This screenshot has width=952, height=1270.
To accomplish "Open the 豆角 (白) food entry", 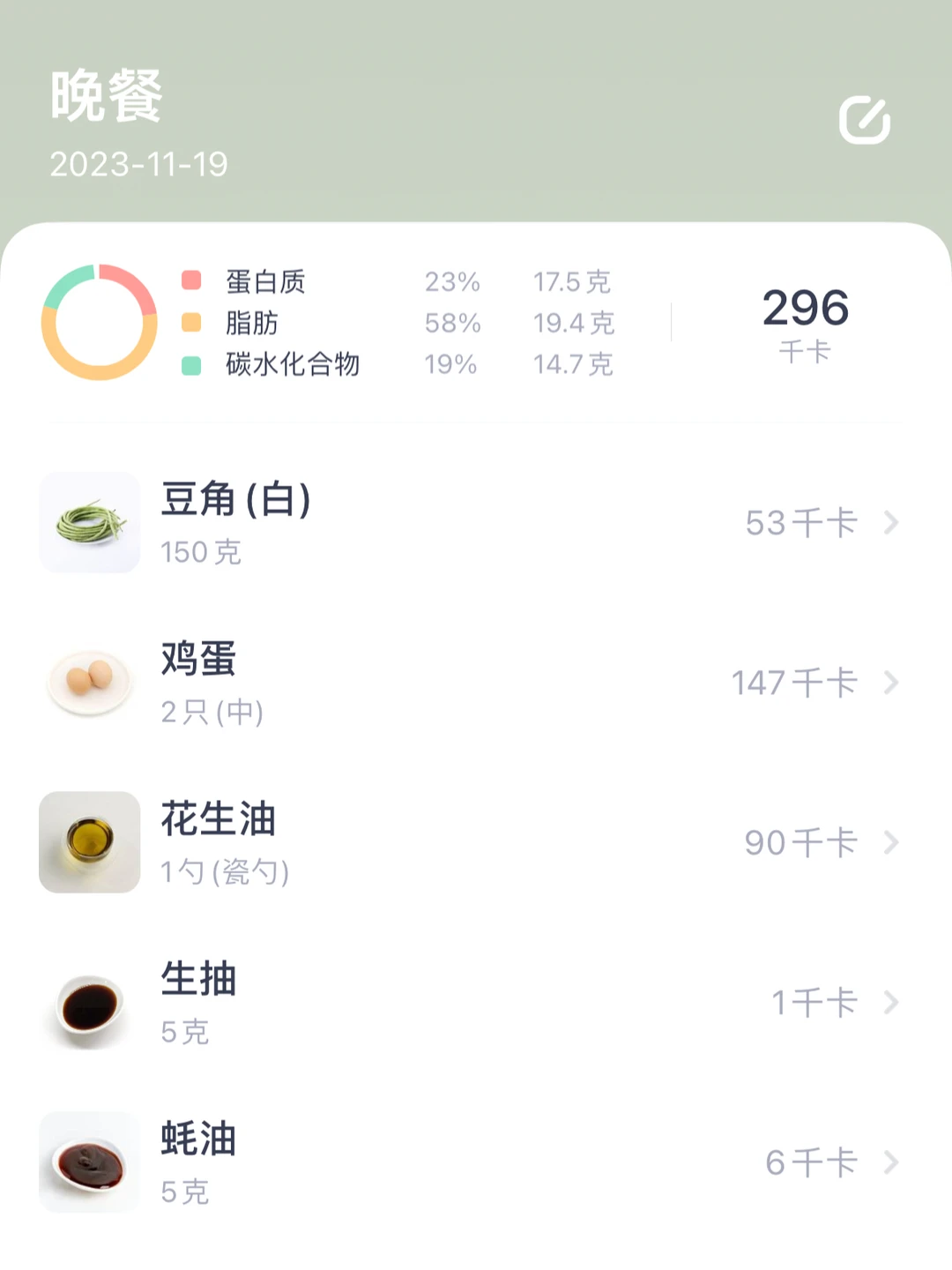I will [476, 523].
